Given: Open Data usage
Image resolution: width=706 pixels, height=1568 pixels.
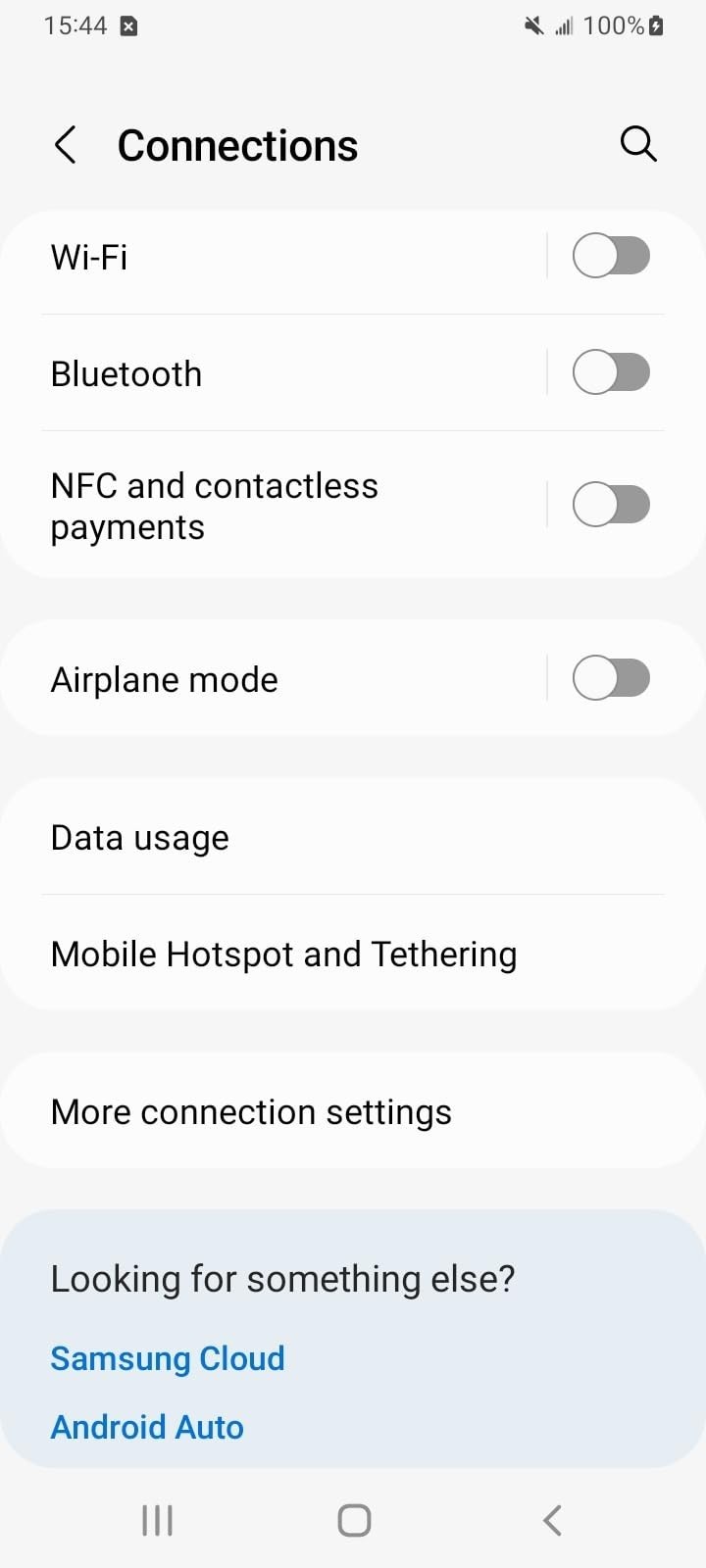Looking at the screenshot, I should point(353,837).
